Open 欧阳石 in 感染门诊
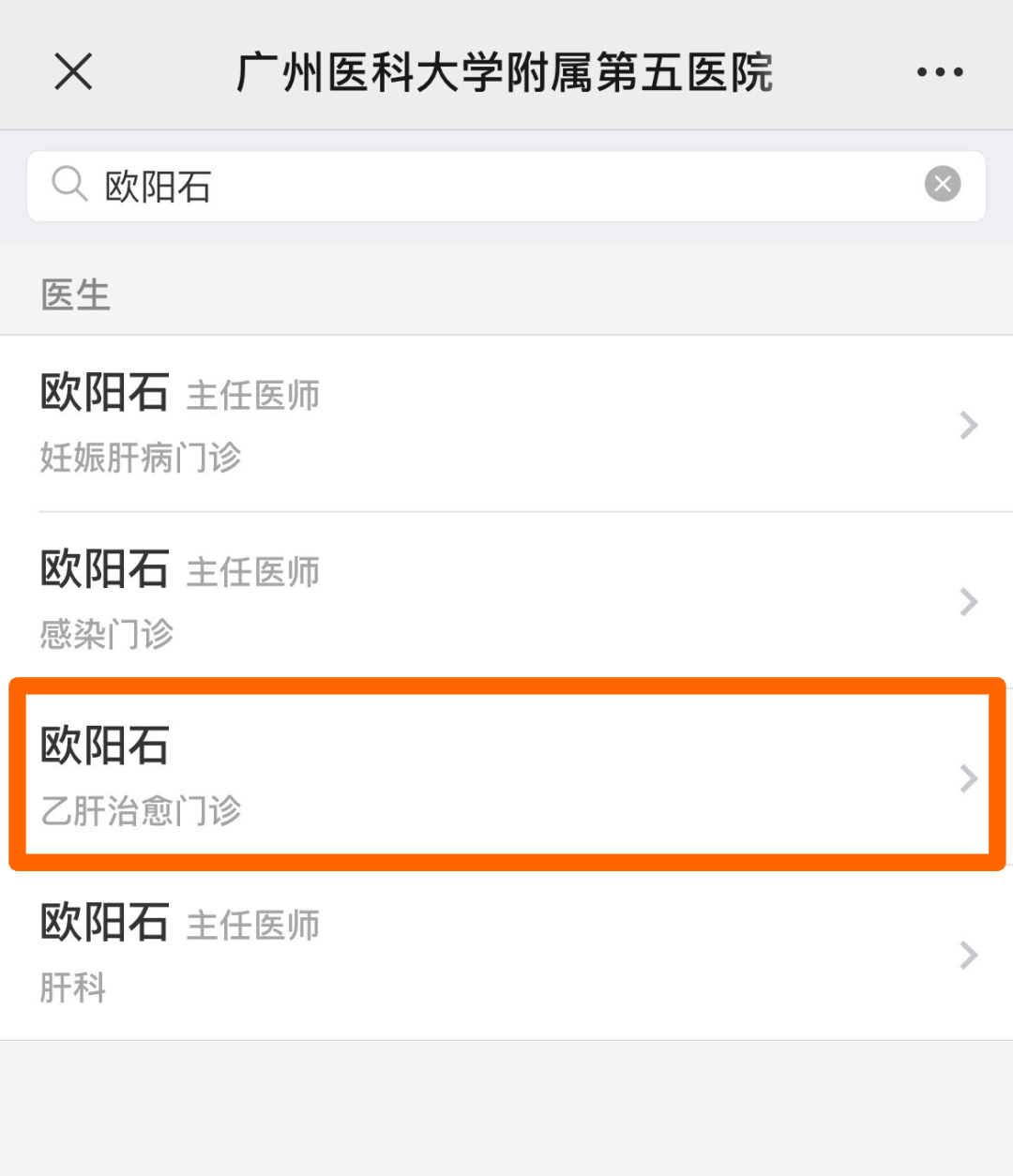 pos(506,600)
